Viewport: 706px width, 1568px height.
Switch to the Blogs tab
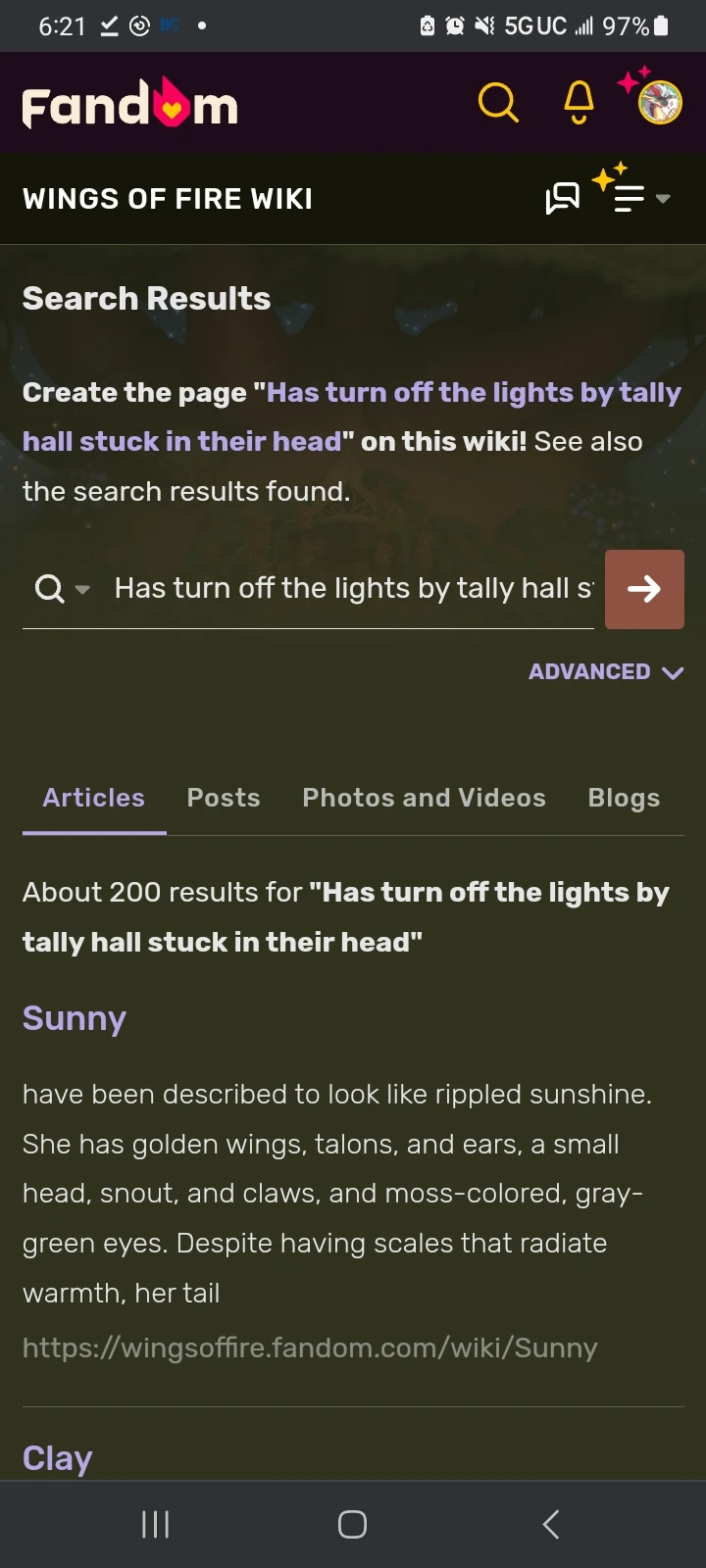point(624,798)
